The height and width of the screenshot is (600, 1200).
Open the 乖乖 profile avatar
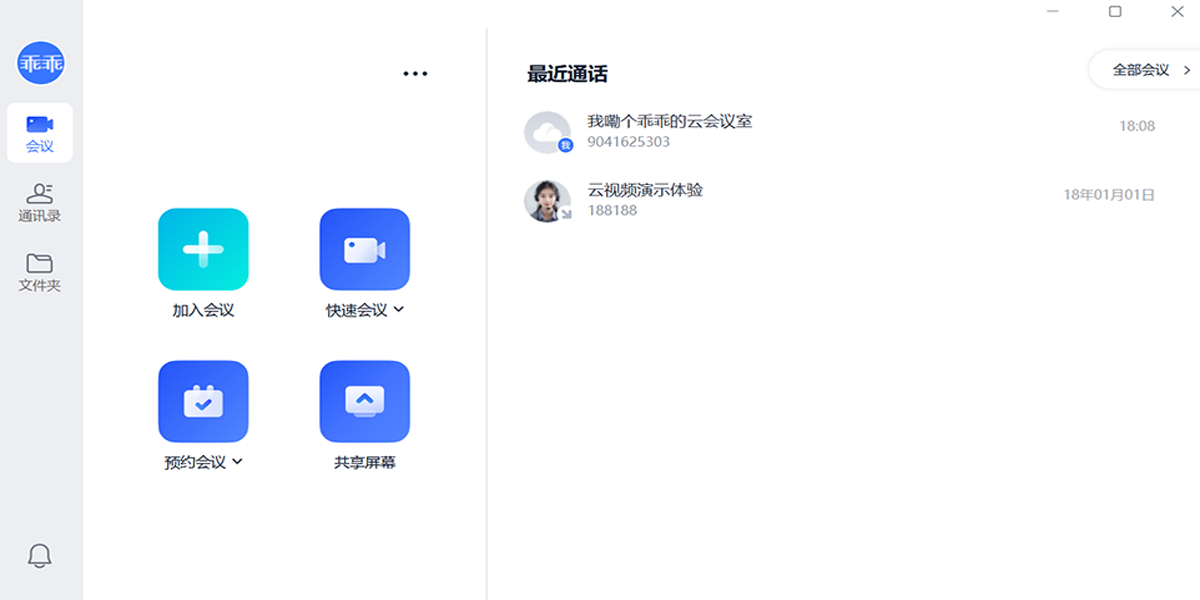tap(40, 64)
